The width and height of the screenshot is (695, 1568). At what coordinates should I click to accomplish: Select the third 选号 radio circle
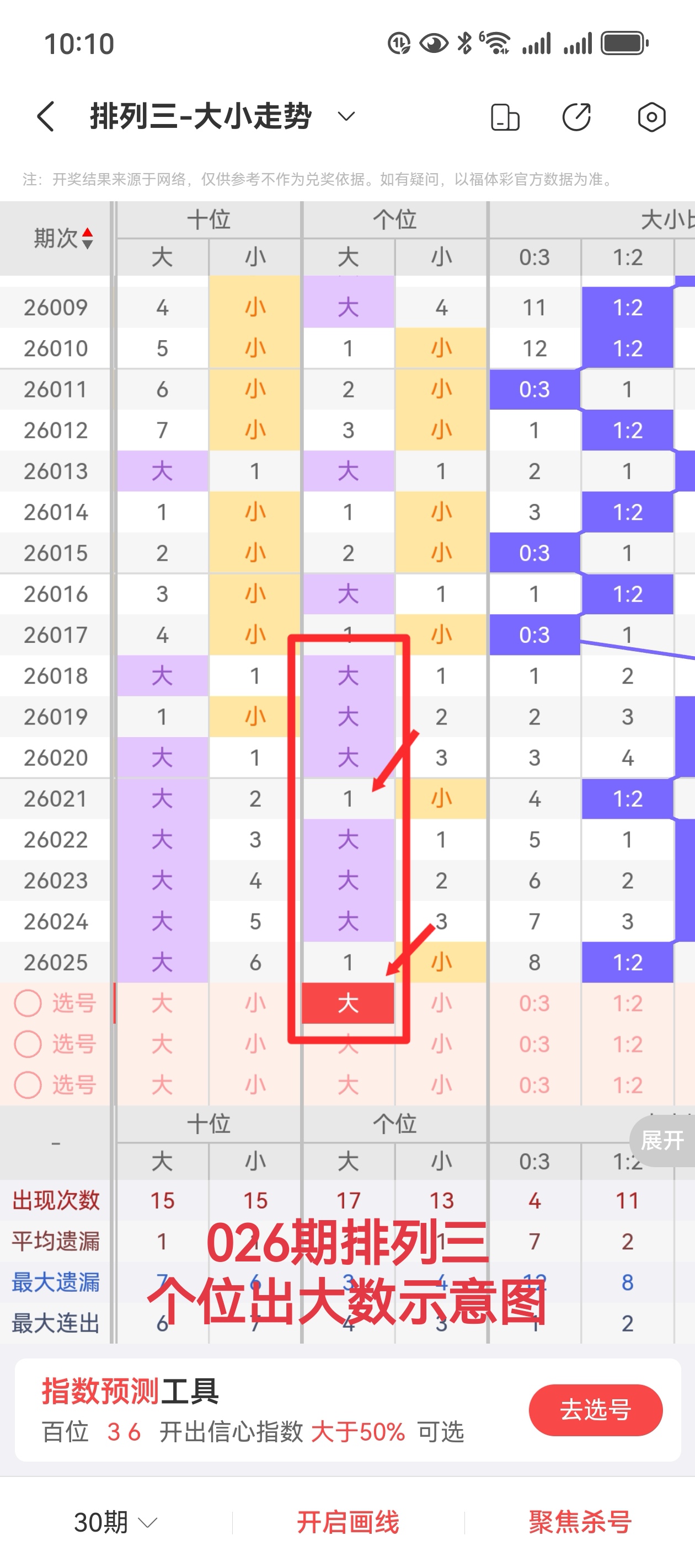(x=28, y=1085)
